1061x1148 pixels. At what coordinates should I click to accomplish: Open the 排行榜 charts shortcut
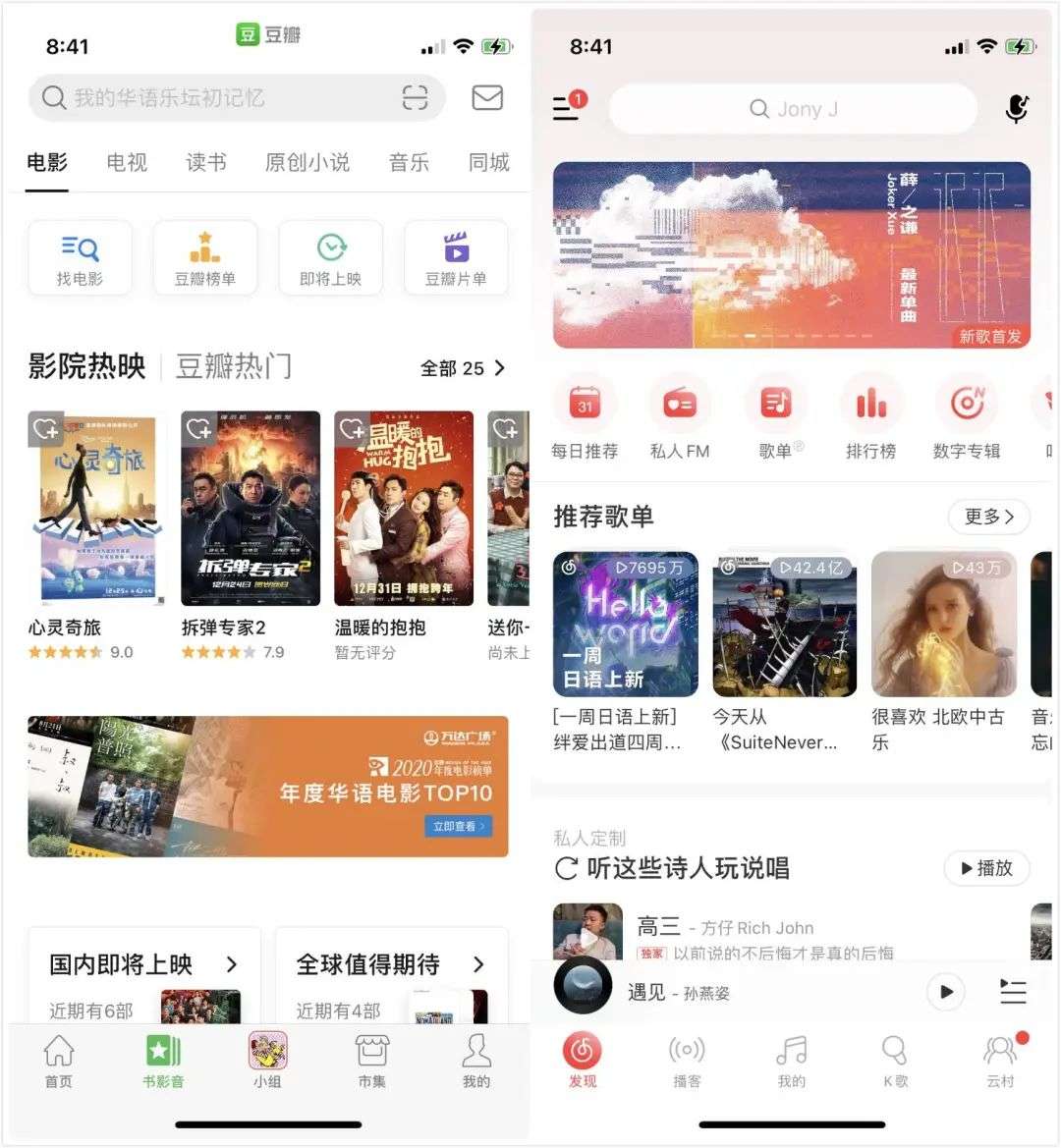(870, 417)
